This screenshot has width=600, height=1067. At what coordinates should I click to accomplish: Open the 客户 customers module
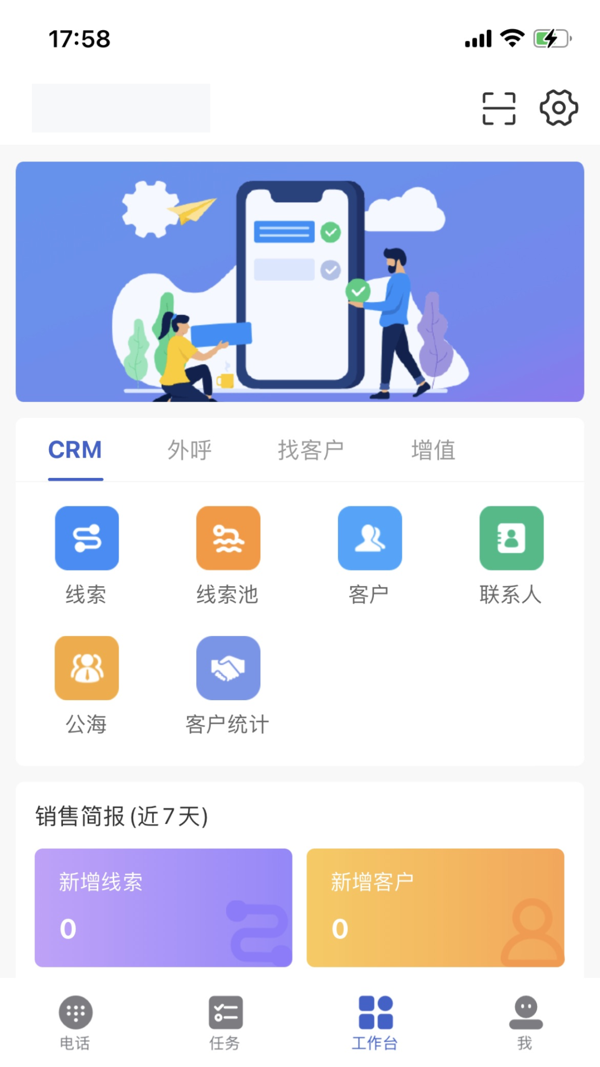coord(369,555)
